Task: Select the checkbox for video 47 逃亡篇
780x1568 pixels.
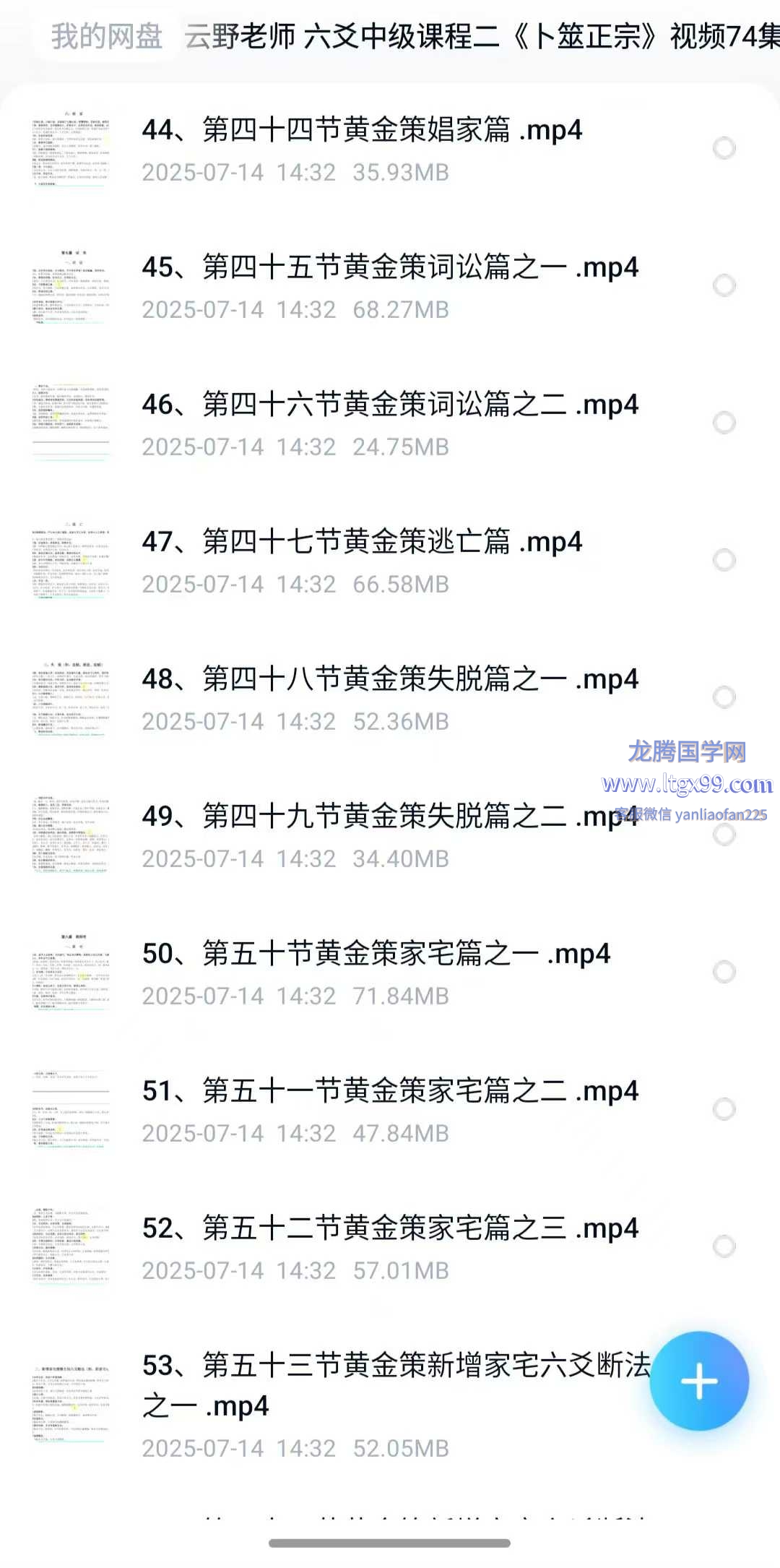Action: click(724, 560)
